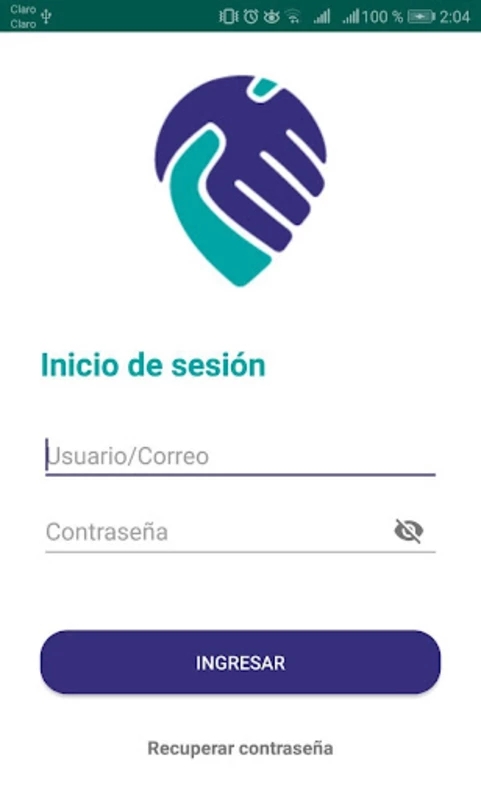Screen dimensions: 481x800
Task: Open Recuperar contraseña link
Action: pyautogui.click(x=240, y=748)
